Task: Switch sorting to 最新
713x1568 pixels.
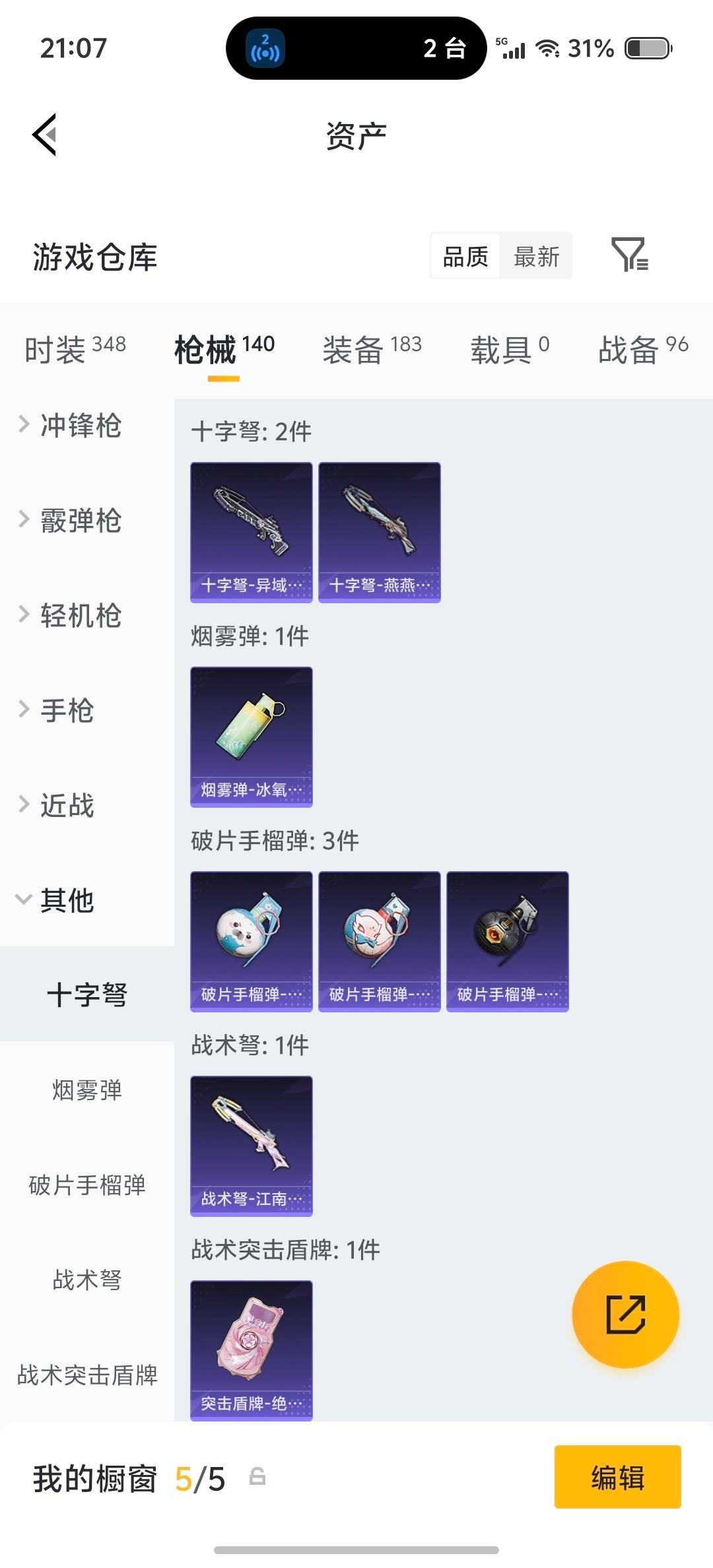Action: tap(537, 256)
